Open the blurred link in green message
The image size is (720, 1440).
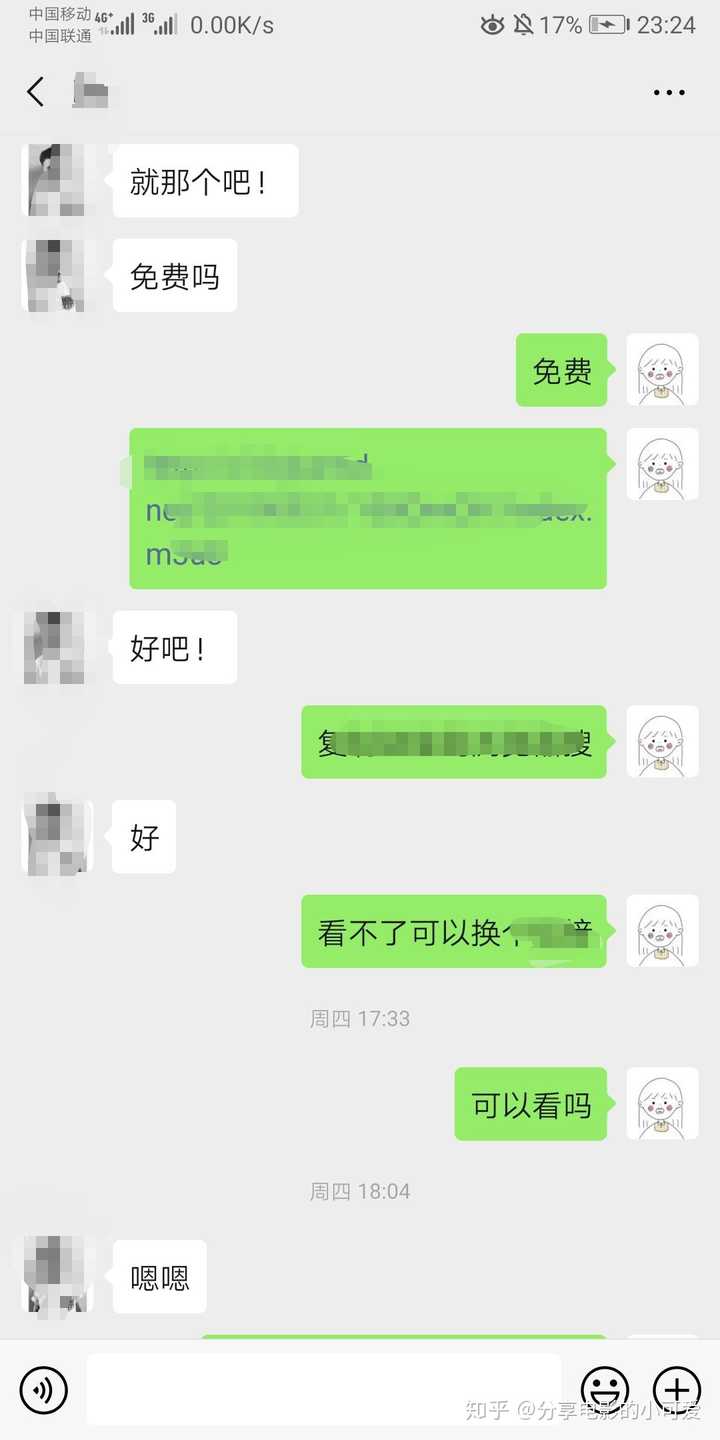coord(368,508)
